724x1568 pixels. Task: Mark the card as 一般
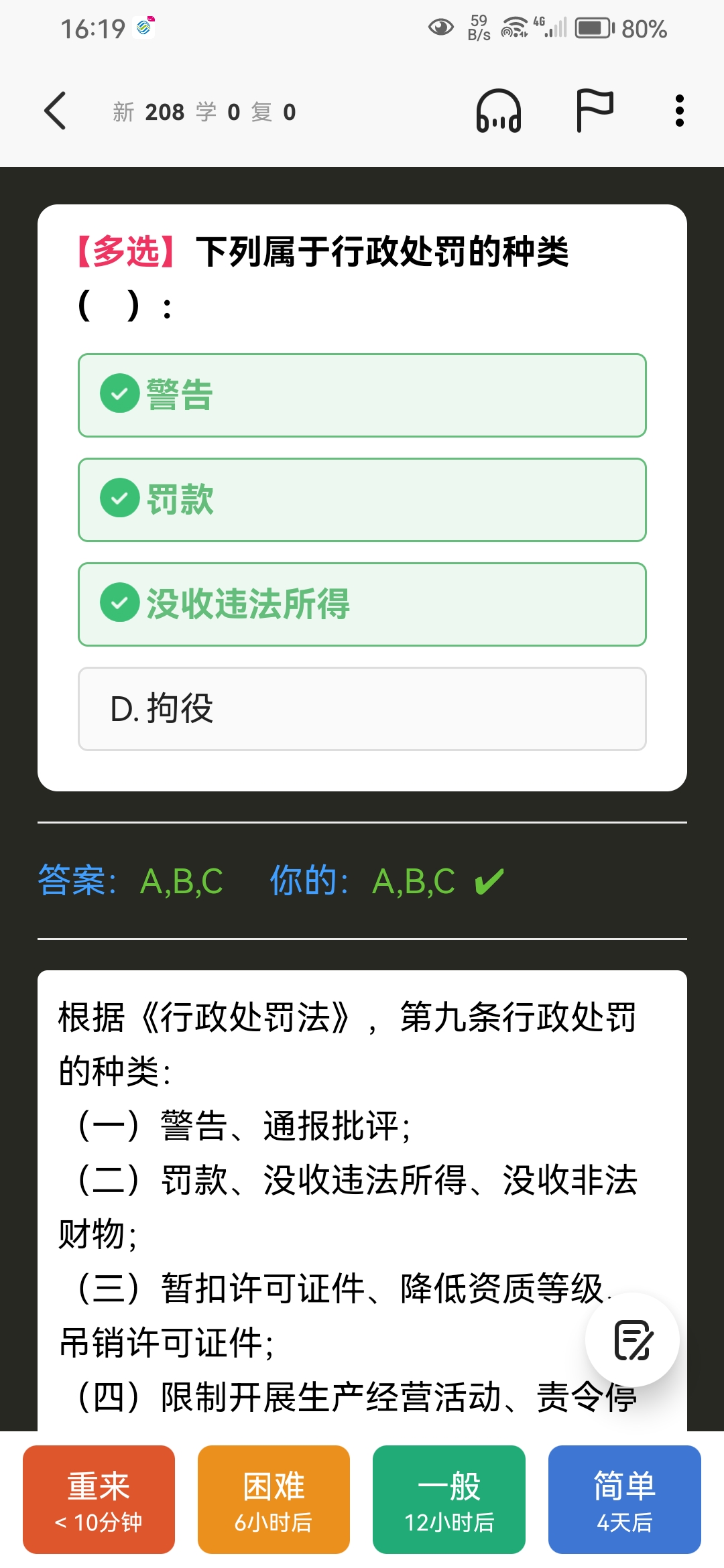pos(449,1500)
